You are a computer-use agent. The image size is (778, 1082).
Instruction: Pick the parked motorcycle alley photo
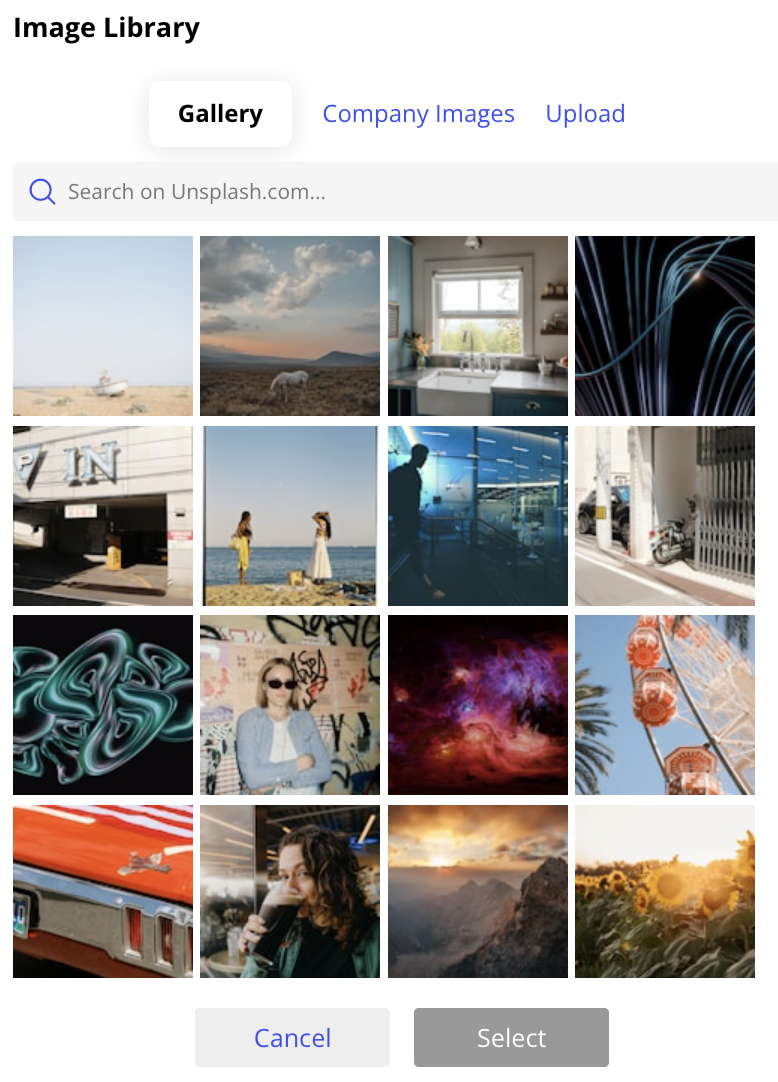pos(664,515)
